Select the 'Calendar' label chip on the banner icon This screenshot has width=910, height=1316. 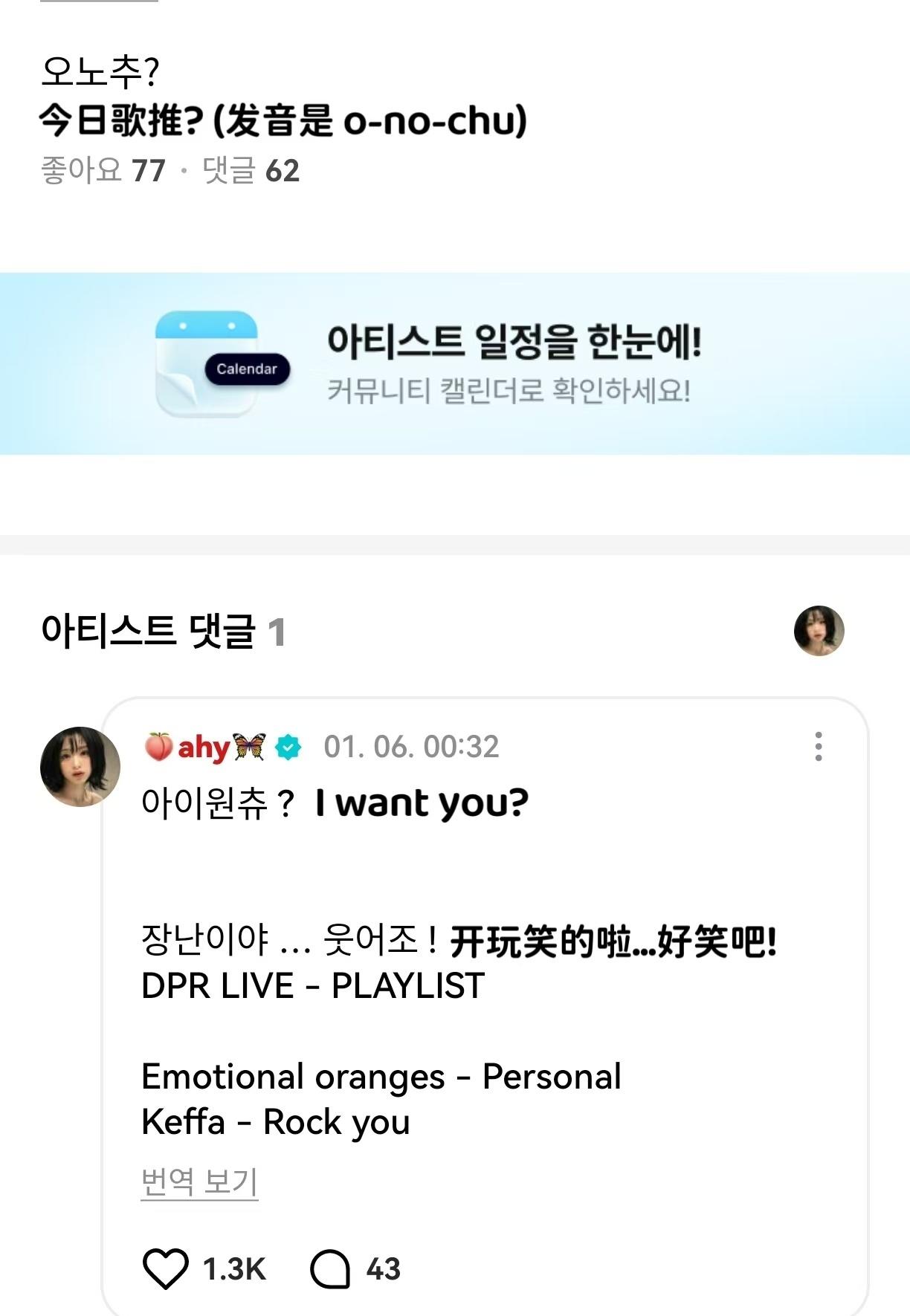[246, 368]
